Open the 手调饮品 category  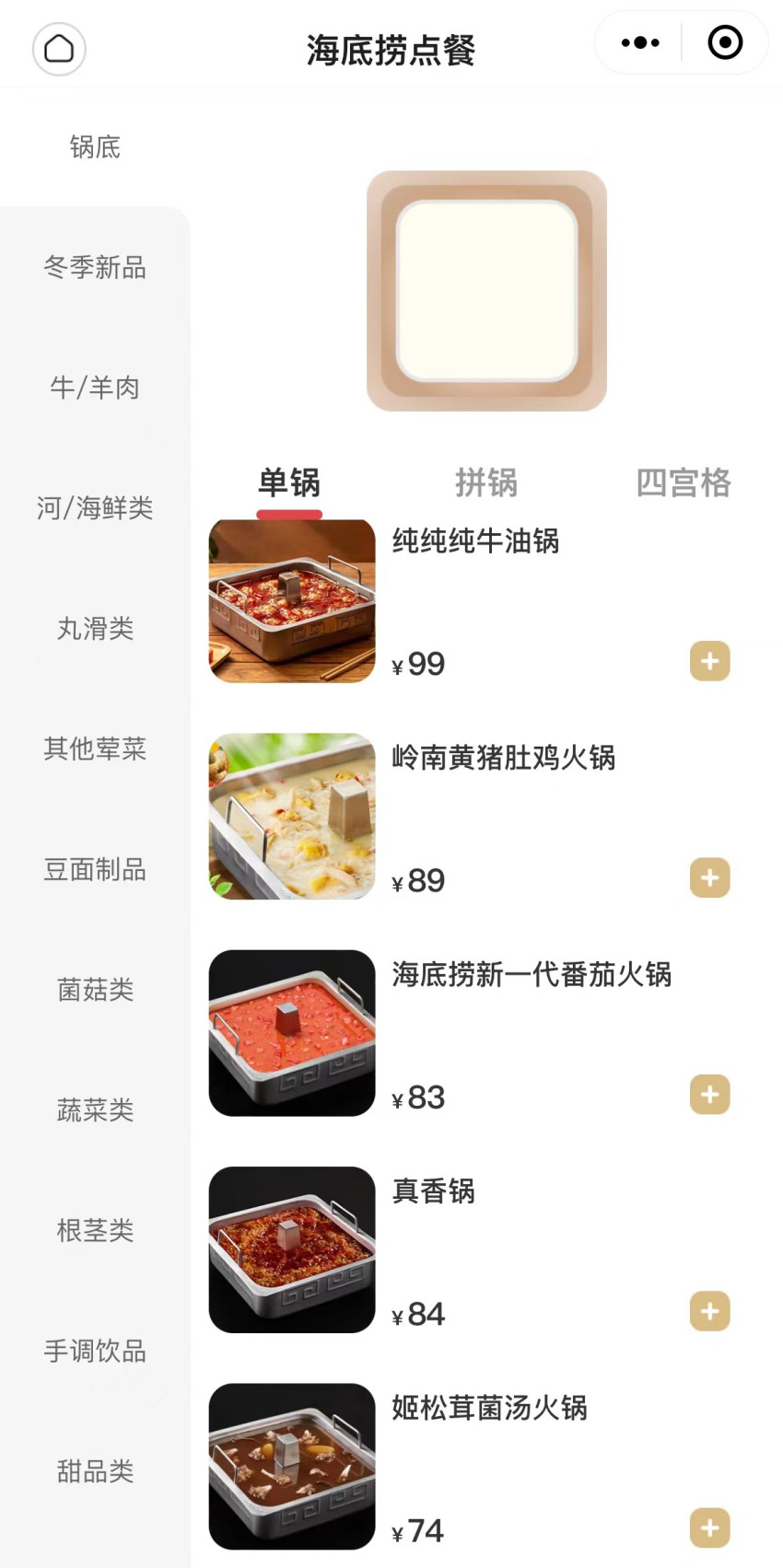pos(93,1352)
